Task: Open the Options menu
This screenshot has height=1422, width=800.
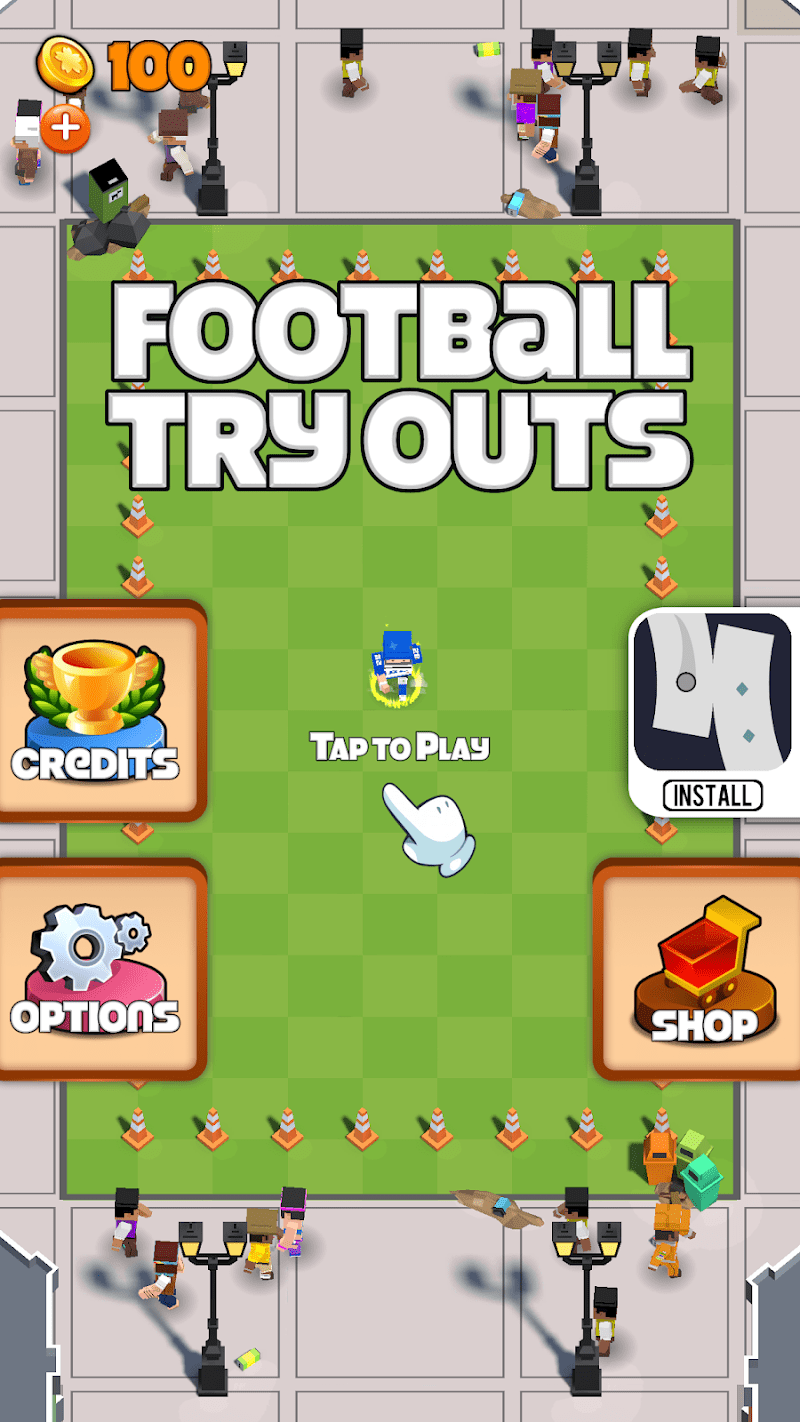Action: point(98,970)
